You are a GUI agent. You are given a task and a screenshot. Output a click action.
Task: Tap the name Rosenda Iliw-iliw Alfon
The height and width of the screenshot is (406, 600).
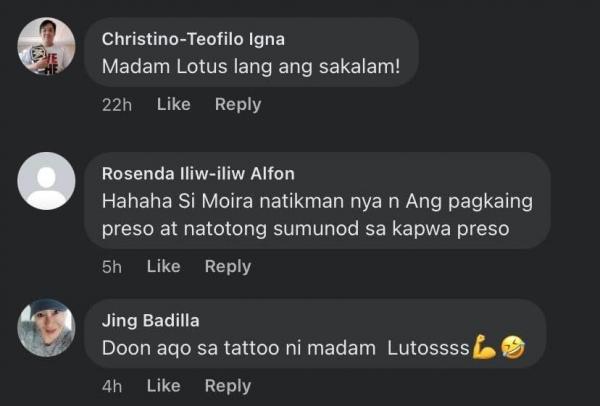click(198, 173)
